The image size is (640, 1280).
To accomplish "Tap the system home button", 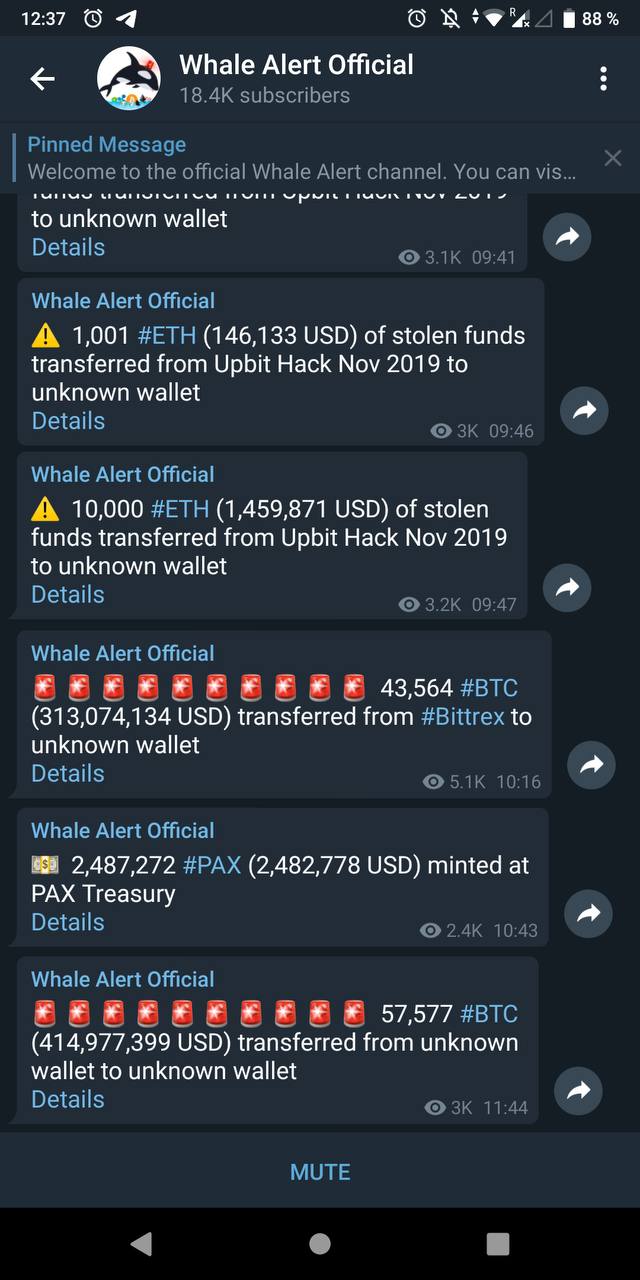I will (x=320, y=1243).
